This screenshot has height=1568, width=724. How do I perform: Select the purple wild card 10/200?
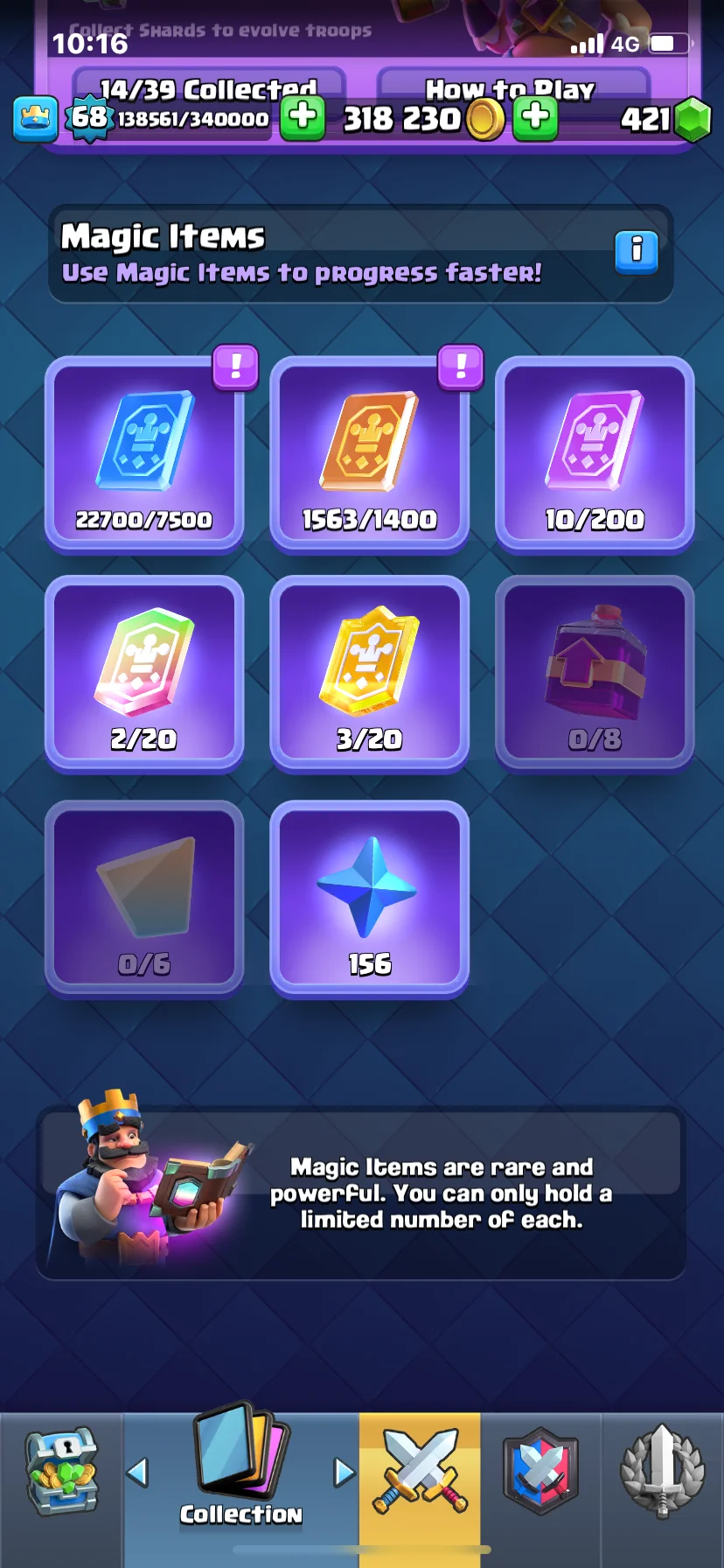(595, 454)
